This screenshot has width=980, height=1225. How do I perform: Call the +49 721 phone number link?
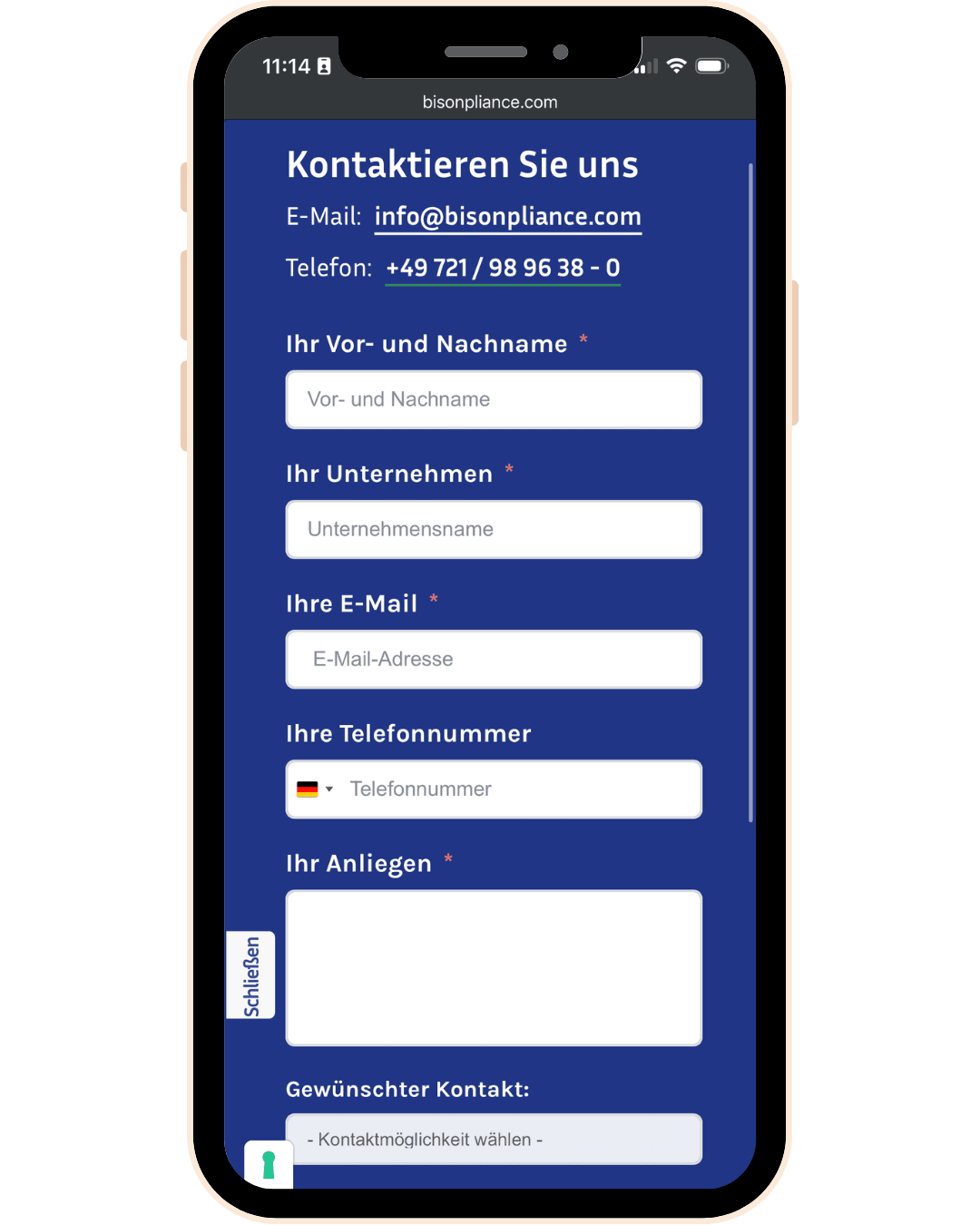tap(503, 269)
